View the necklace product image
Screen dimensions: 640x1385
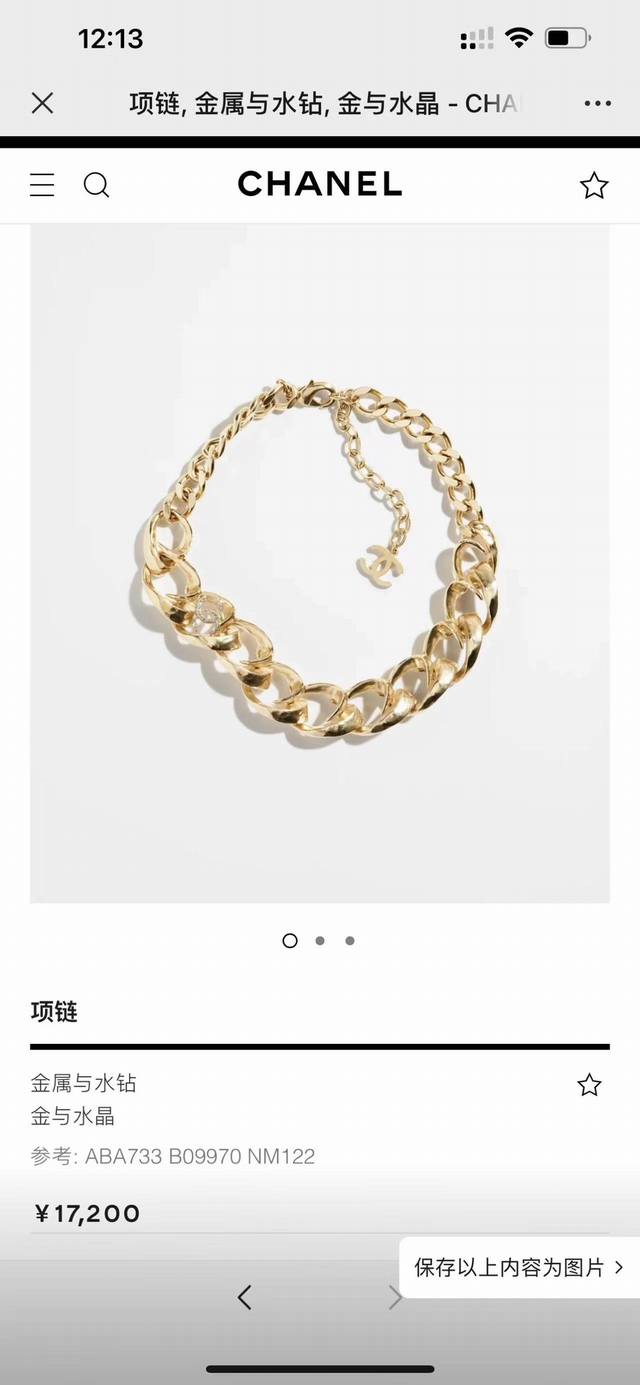(x=320, y=563)
